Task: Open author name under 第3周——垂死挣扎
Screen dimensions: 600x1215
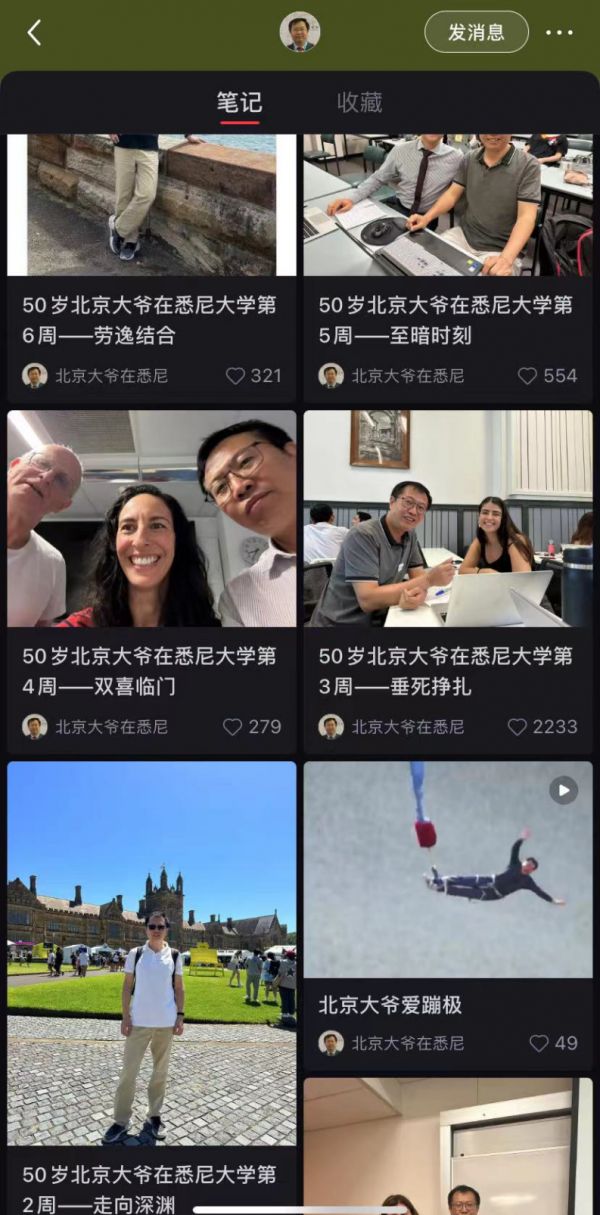Action: tap(408, 727)
